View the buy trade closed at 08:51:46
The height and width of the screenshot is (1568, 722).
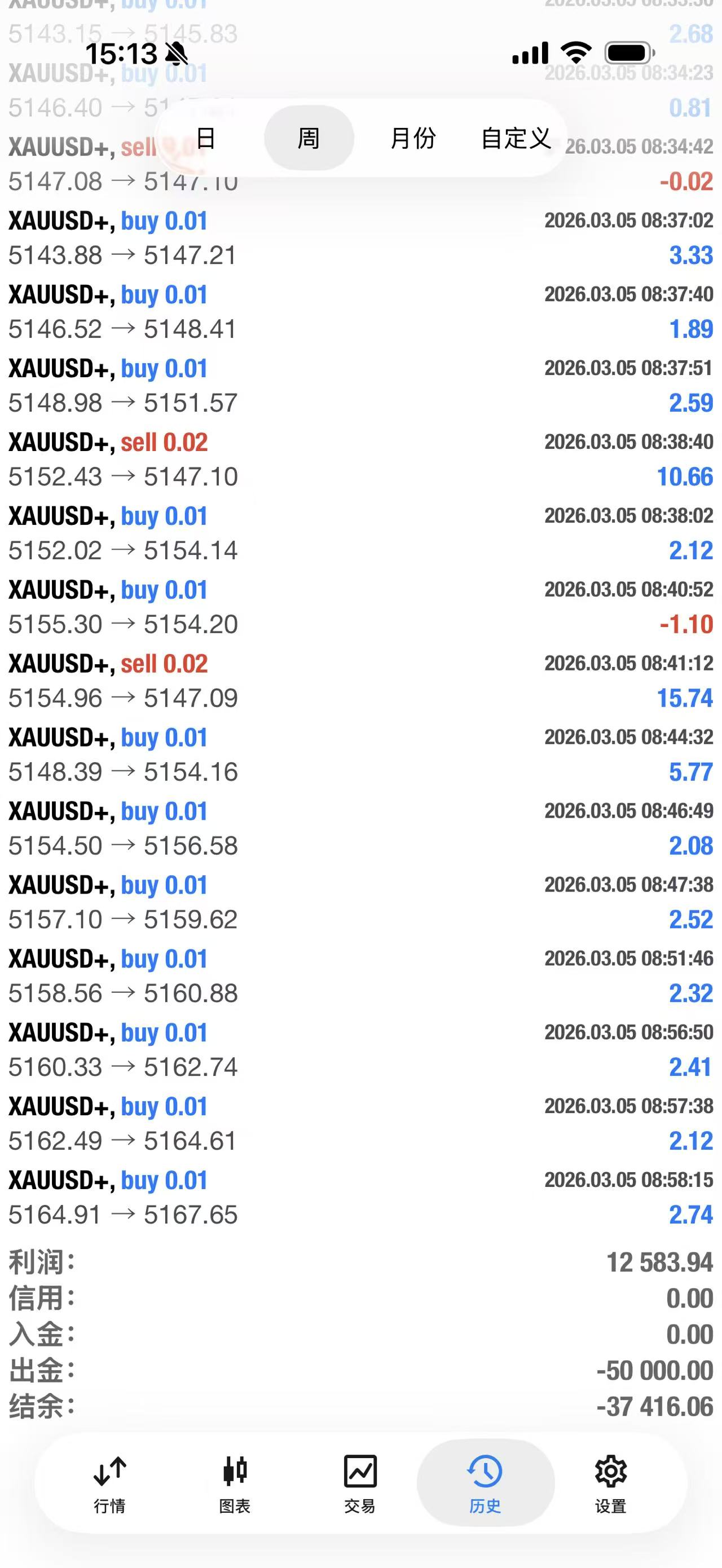point(360,976)
